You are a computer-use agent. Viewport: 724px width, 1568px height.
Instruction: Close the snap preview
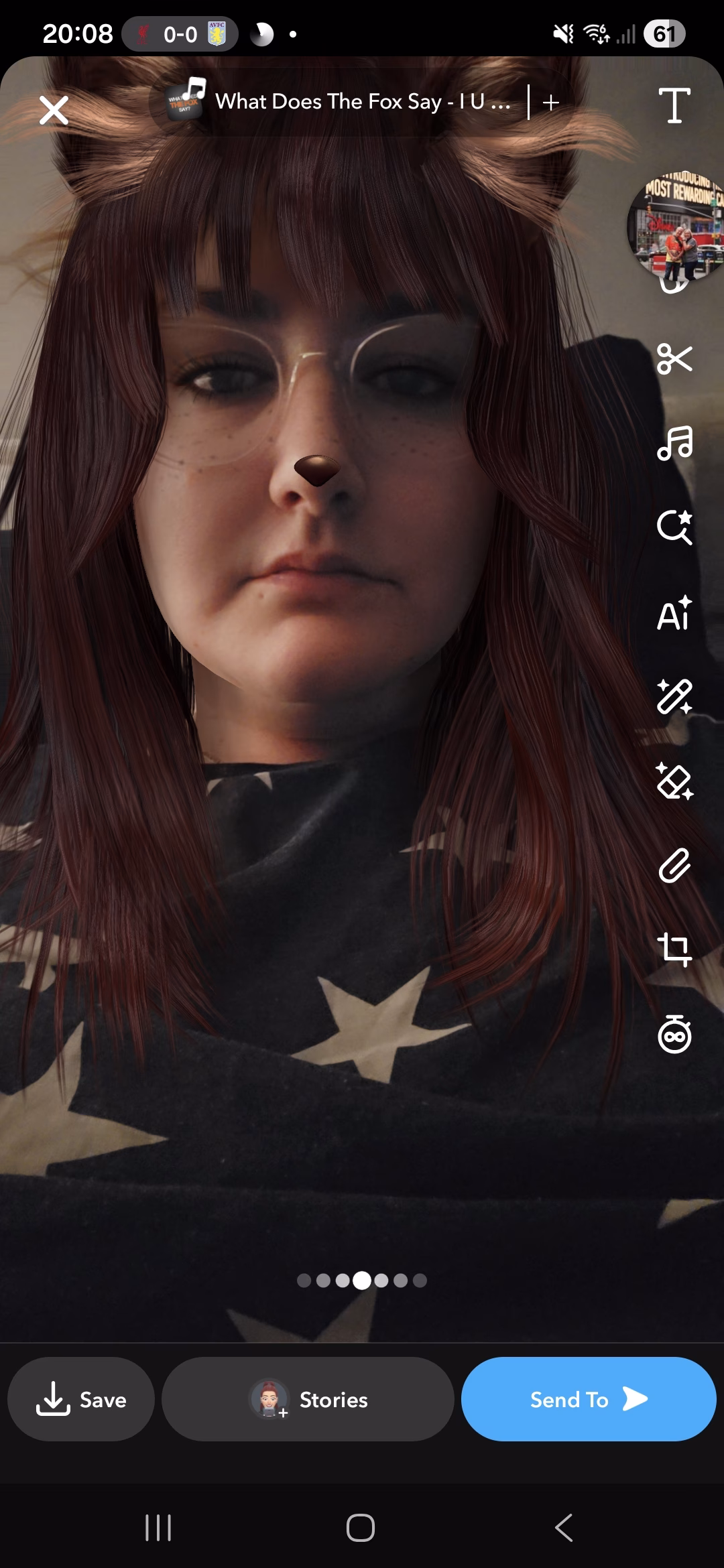(54, 111)
